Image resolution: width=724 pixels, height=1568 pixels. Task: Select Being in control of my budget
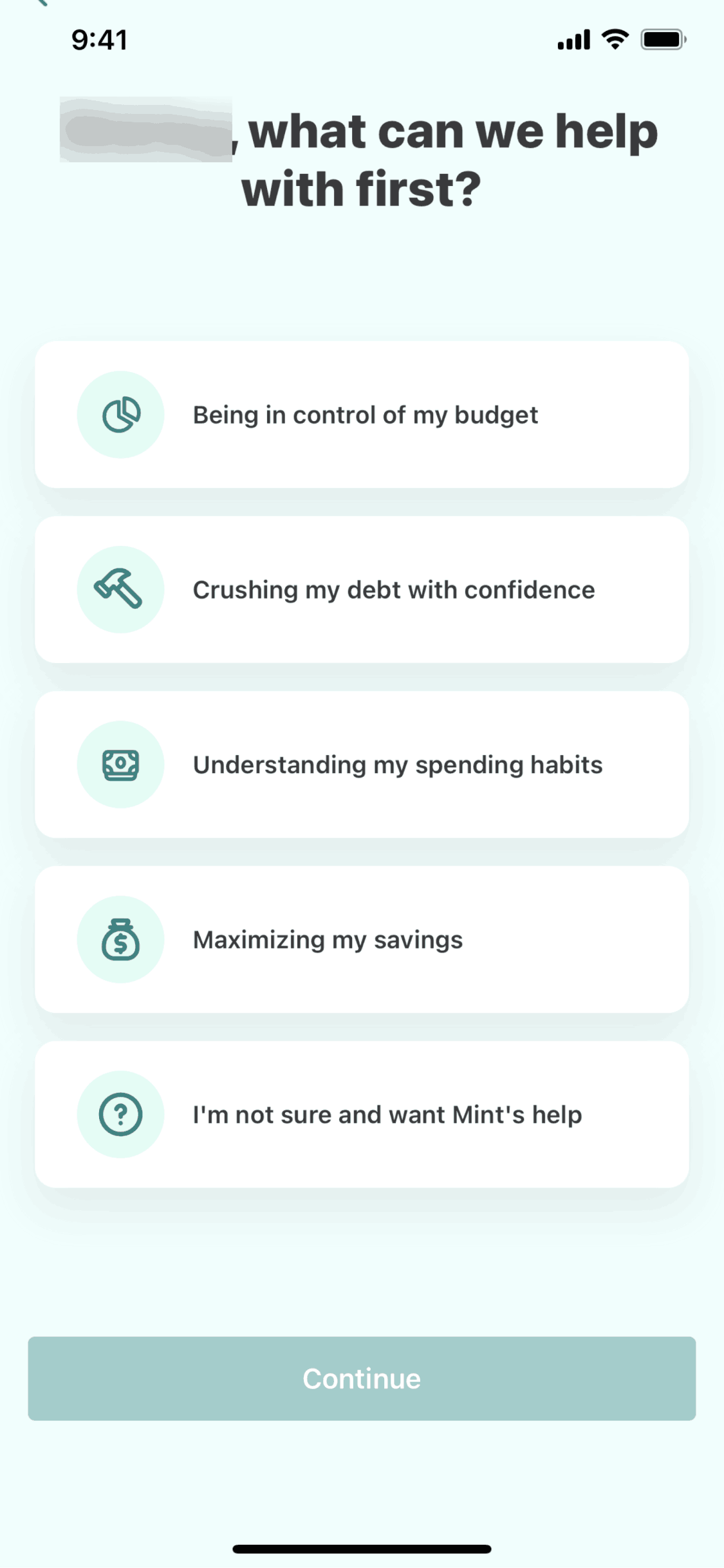pyautogui.click(x=362, y=415)
